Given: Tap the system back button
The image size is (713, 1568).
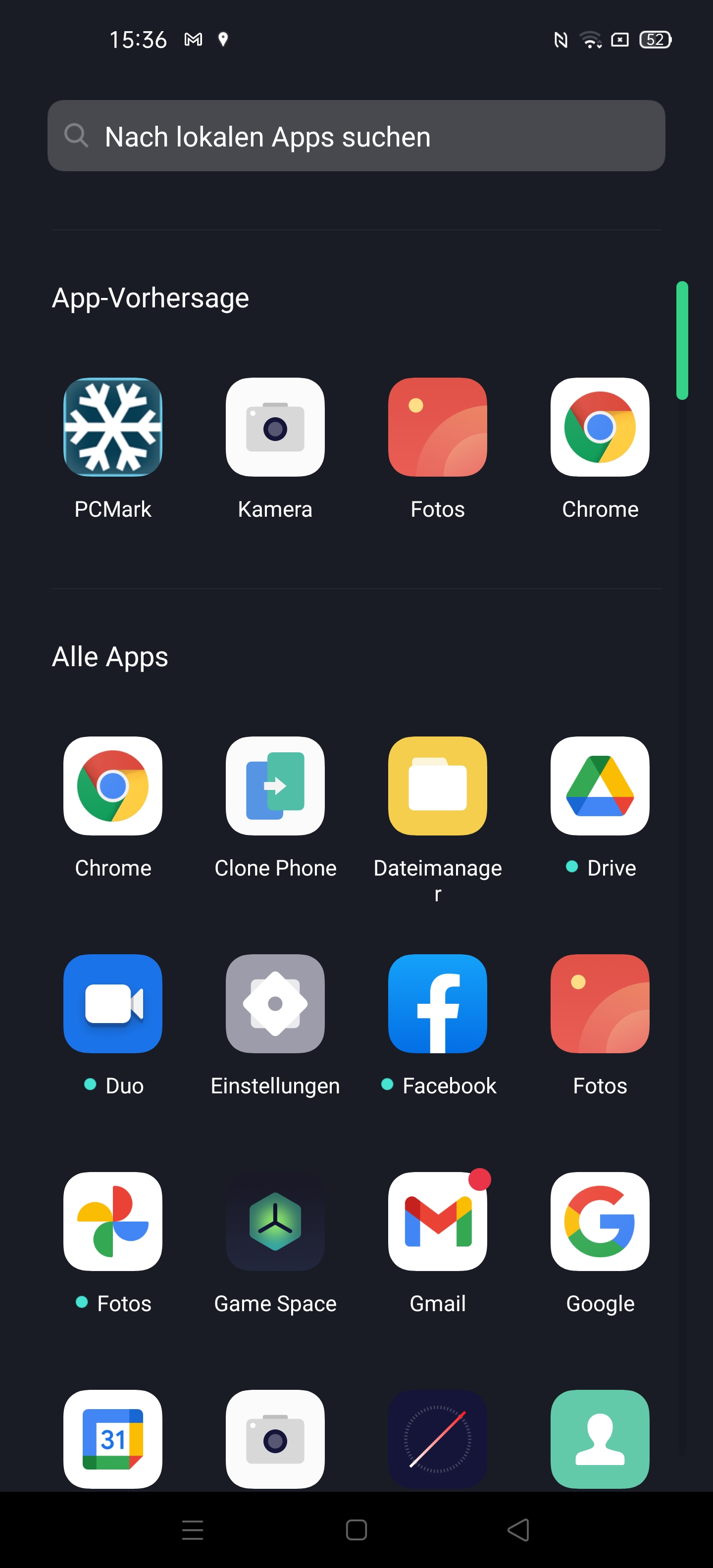Looking at the screenshot, I should tap(518, 1530).
